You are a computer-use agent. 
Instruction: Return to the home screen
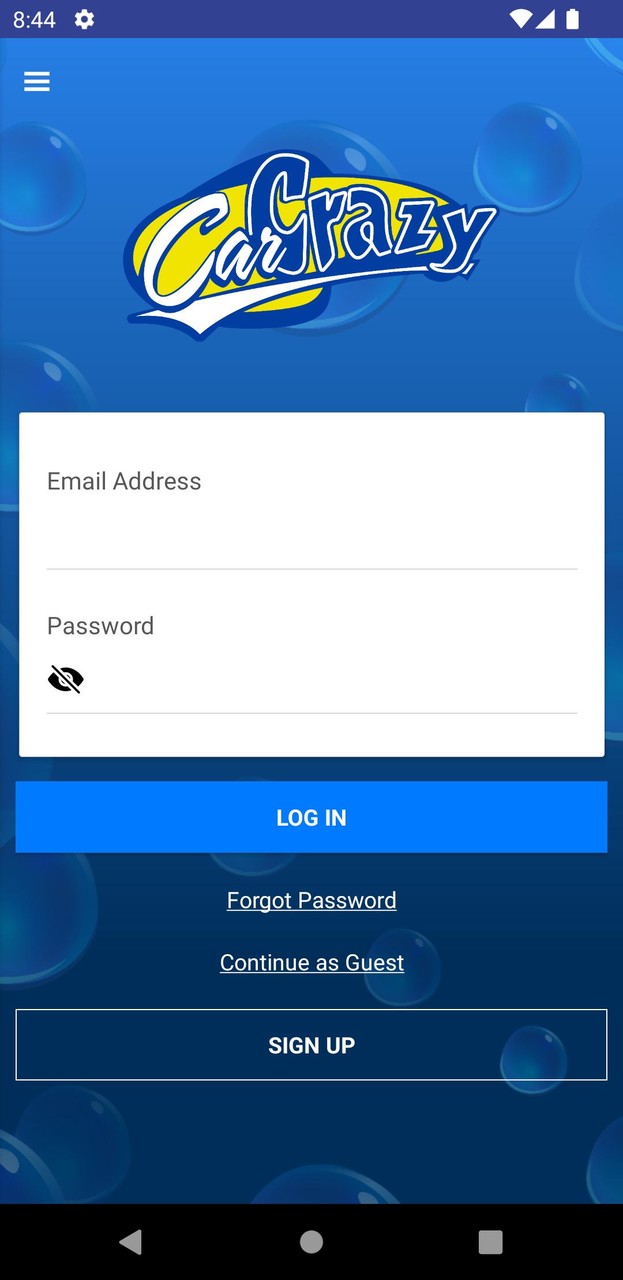(x=311, y=1242)
